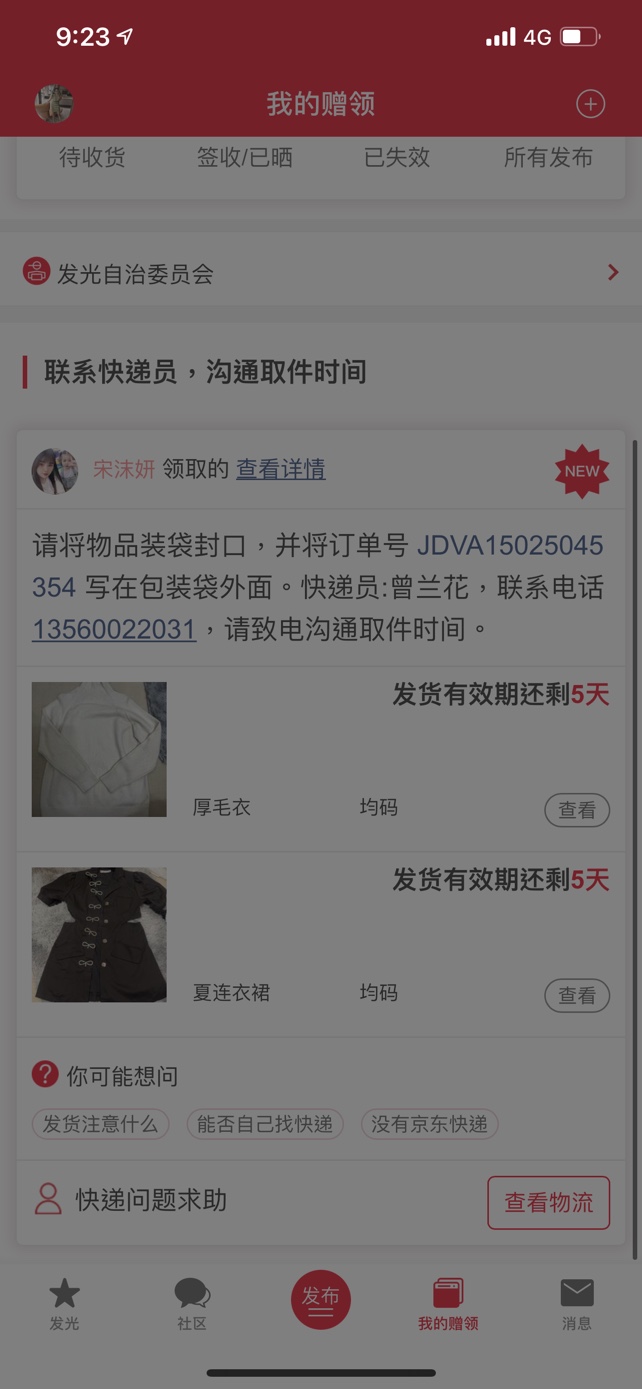View the 厚毛衣 item
Image resolution: width=642 pixels, height=1389 pixels.
[577, 810]
